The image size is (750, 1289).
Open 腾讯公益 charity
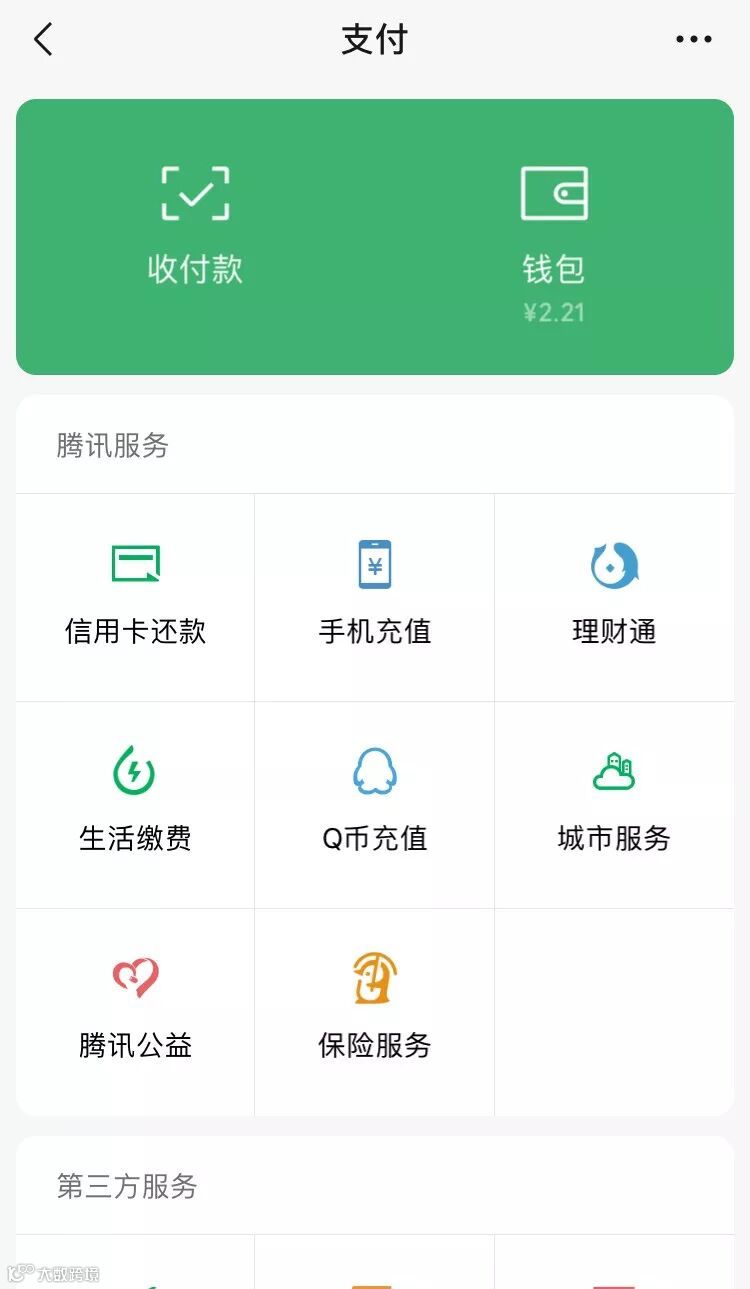click(x=135, y=1010)
